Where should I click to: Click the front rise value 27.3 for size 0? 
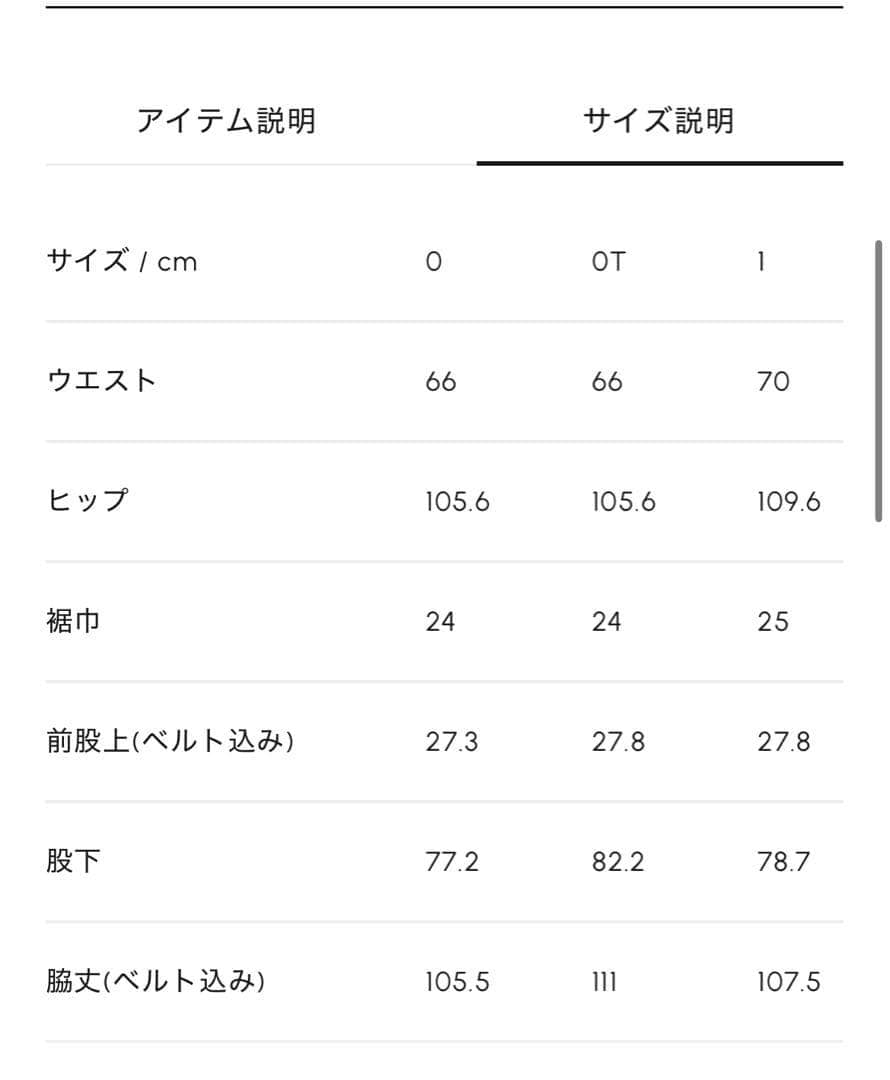450,740
